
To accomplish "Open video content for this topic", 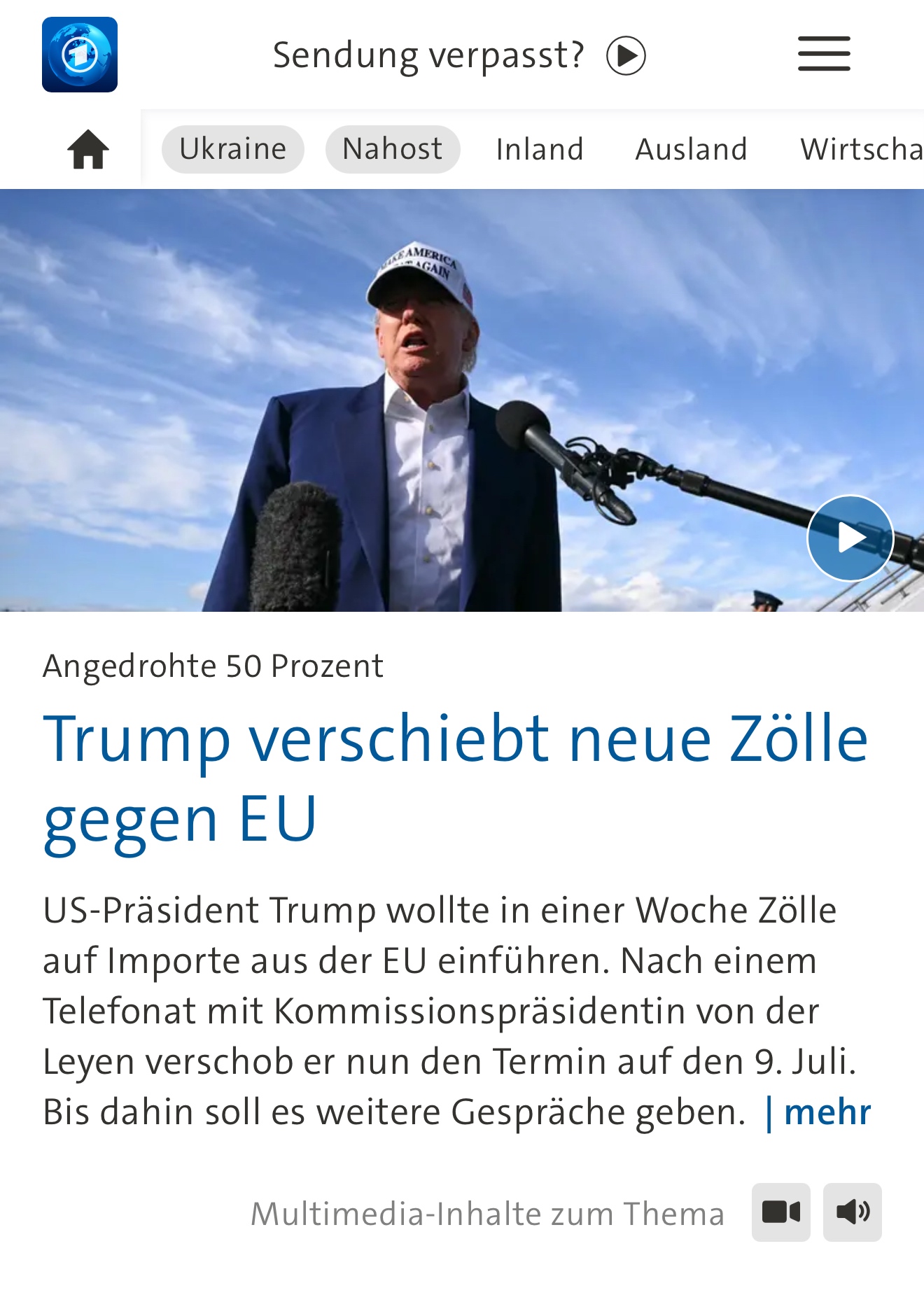I will click(x=780, y=1212).
